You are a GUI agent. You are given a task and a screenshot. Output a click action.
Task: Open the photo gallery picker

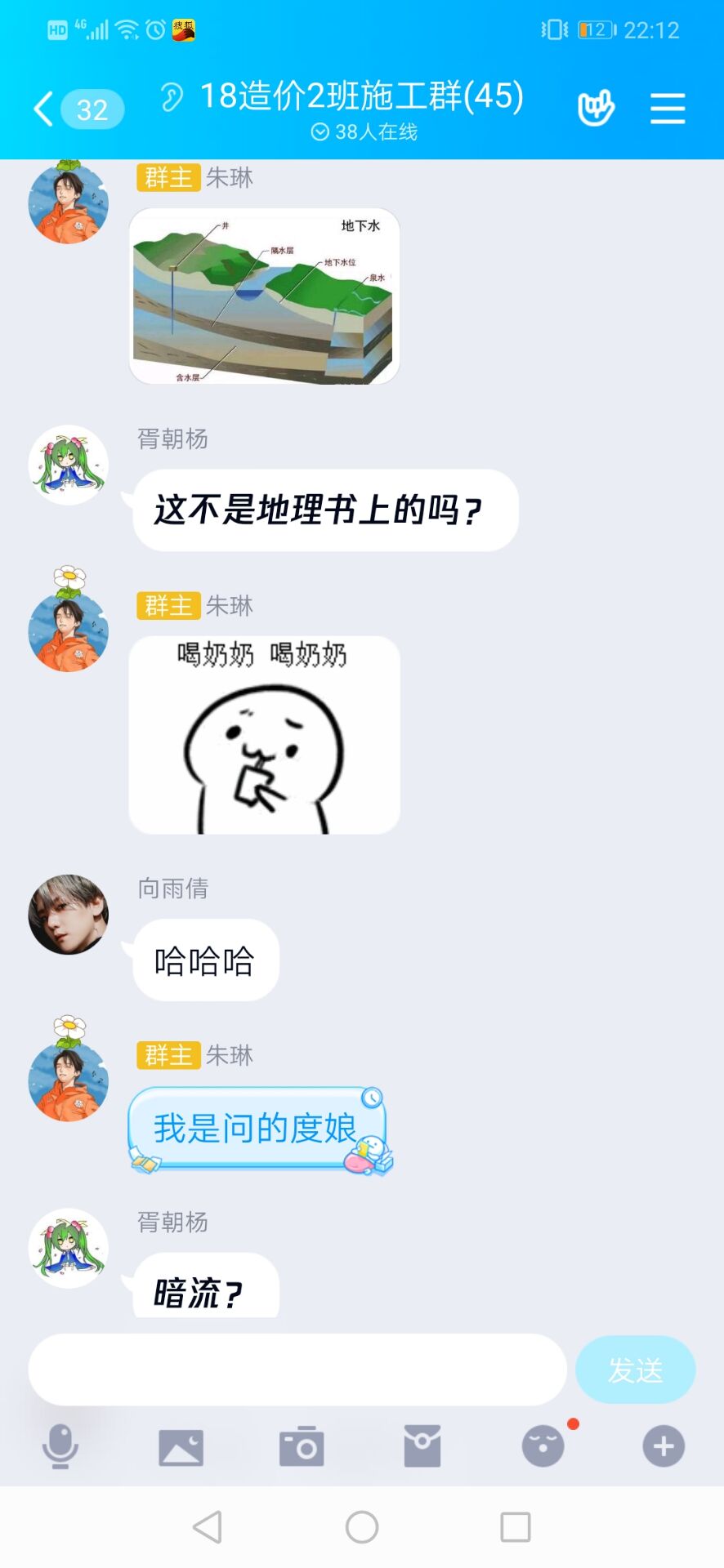pyautogui.click(x=181, y=1446)
